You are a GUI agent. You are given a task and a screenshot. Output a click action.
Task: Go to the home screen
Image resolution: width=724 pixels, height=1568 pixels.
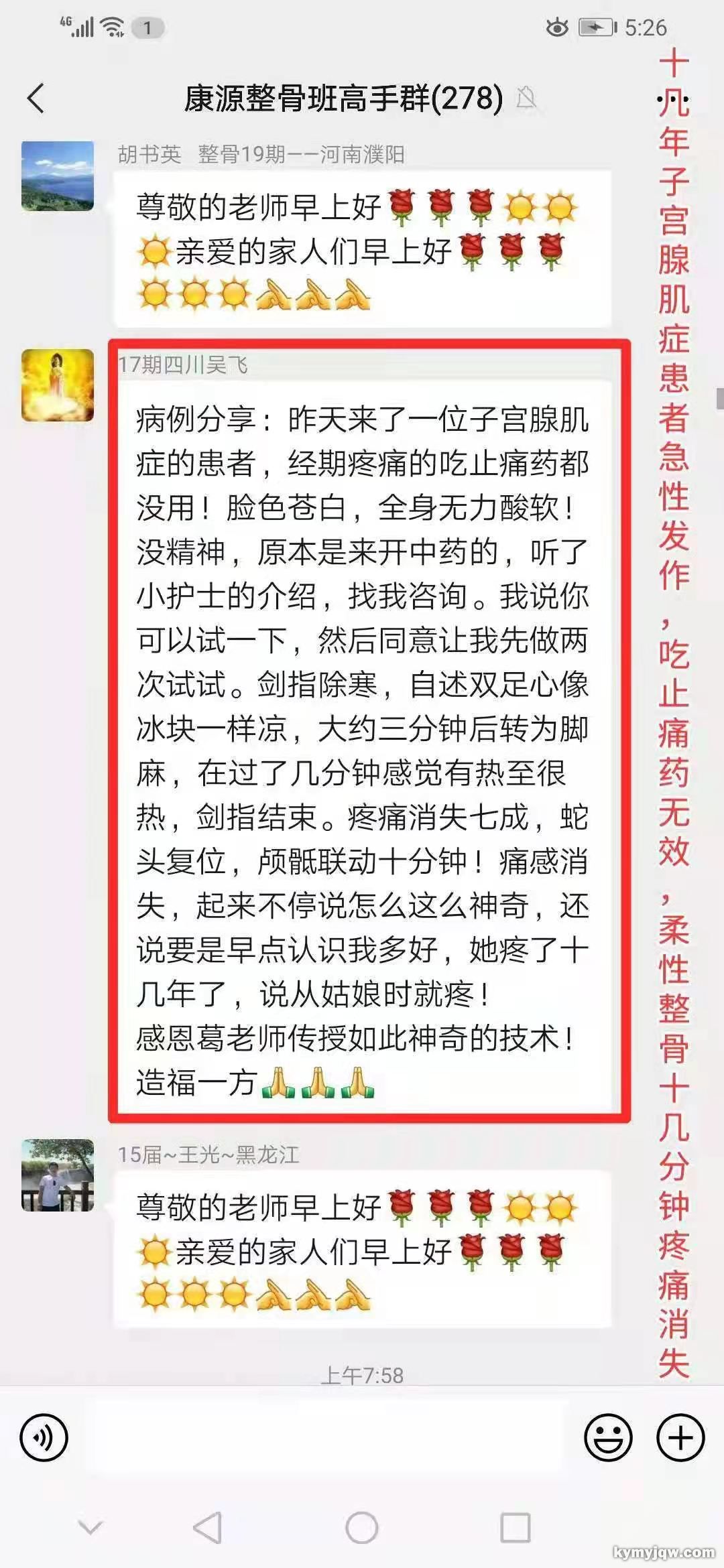(x=362, y=1528)
